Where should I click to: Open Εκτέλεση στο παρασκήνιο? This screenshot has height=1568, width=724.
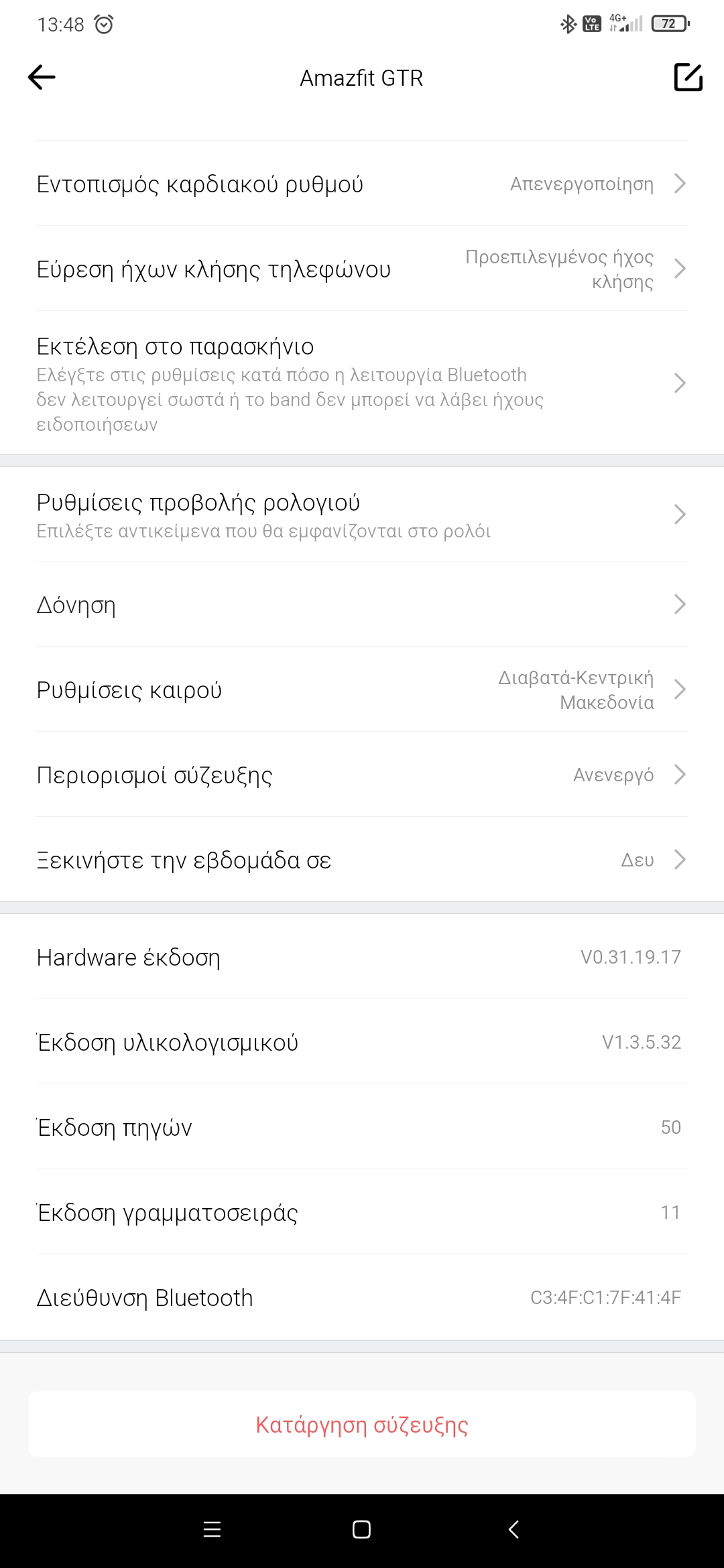point(362,383)
